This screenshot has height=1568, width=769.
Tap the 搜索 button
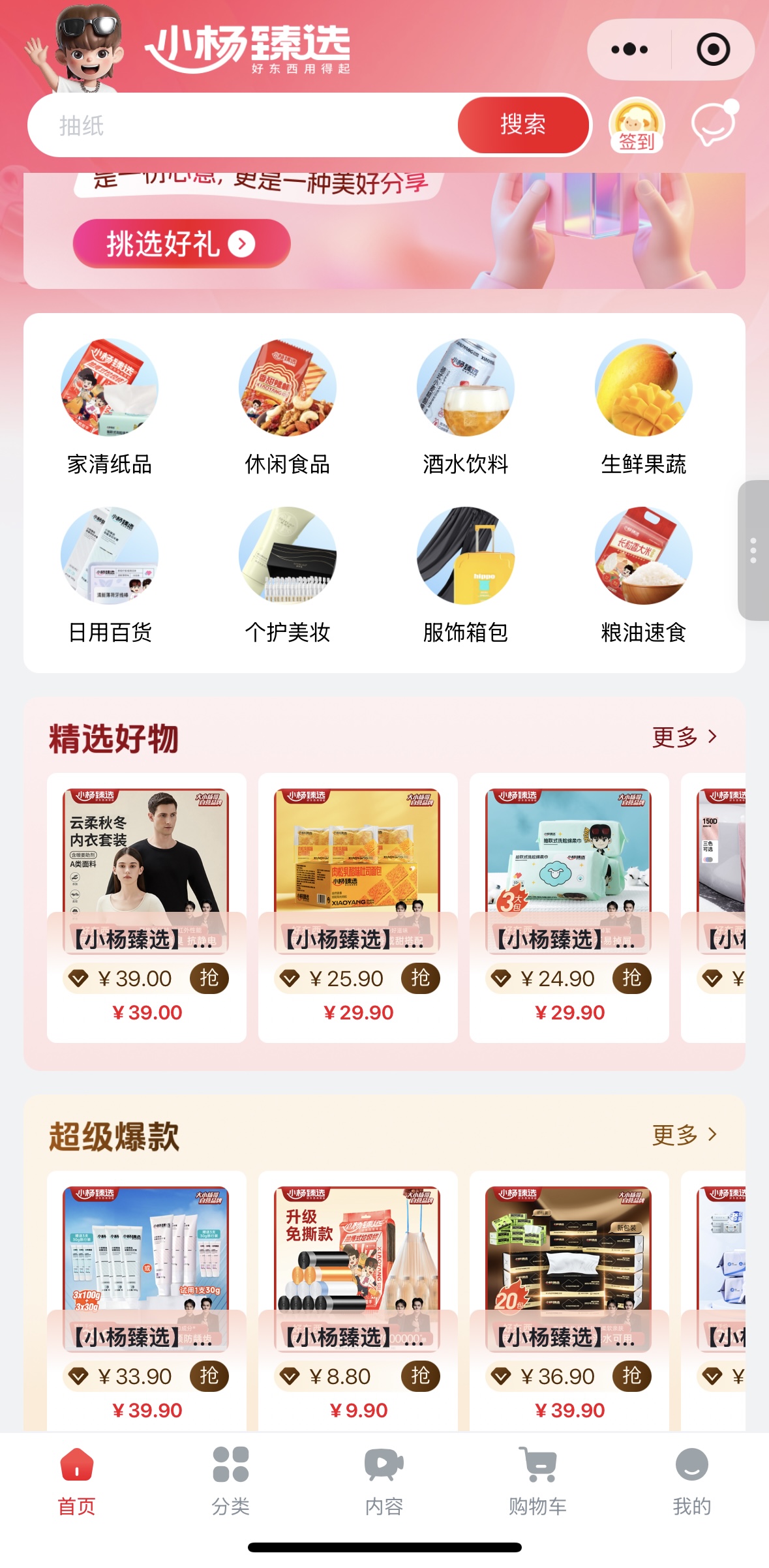pyautogui.click(x=523, y=125)
